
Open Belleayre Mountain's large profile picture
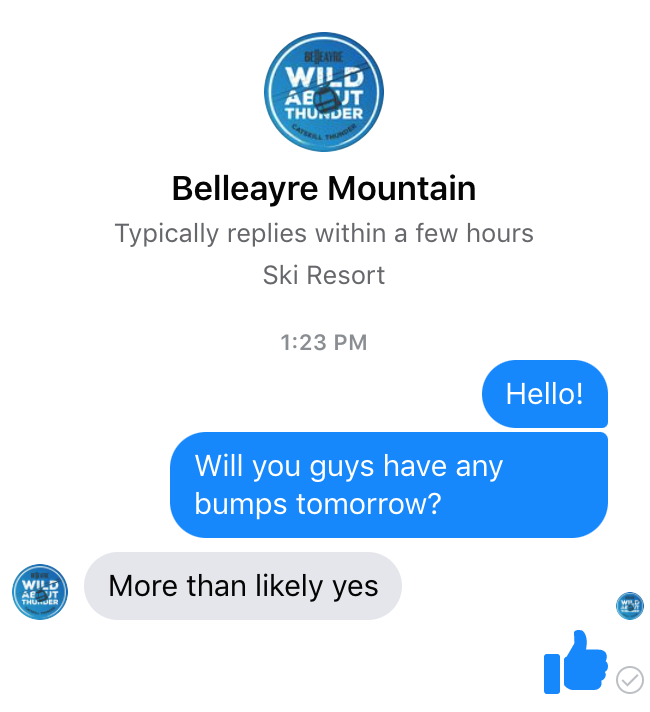324,92
